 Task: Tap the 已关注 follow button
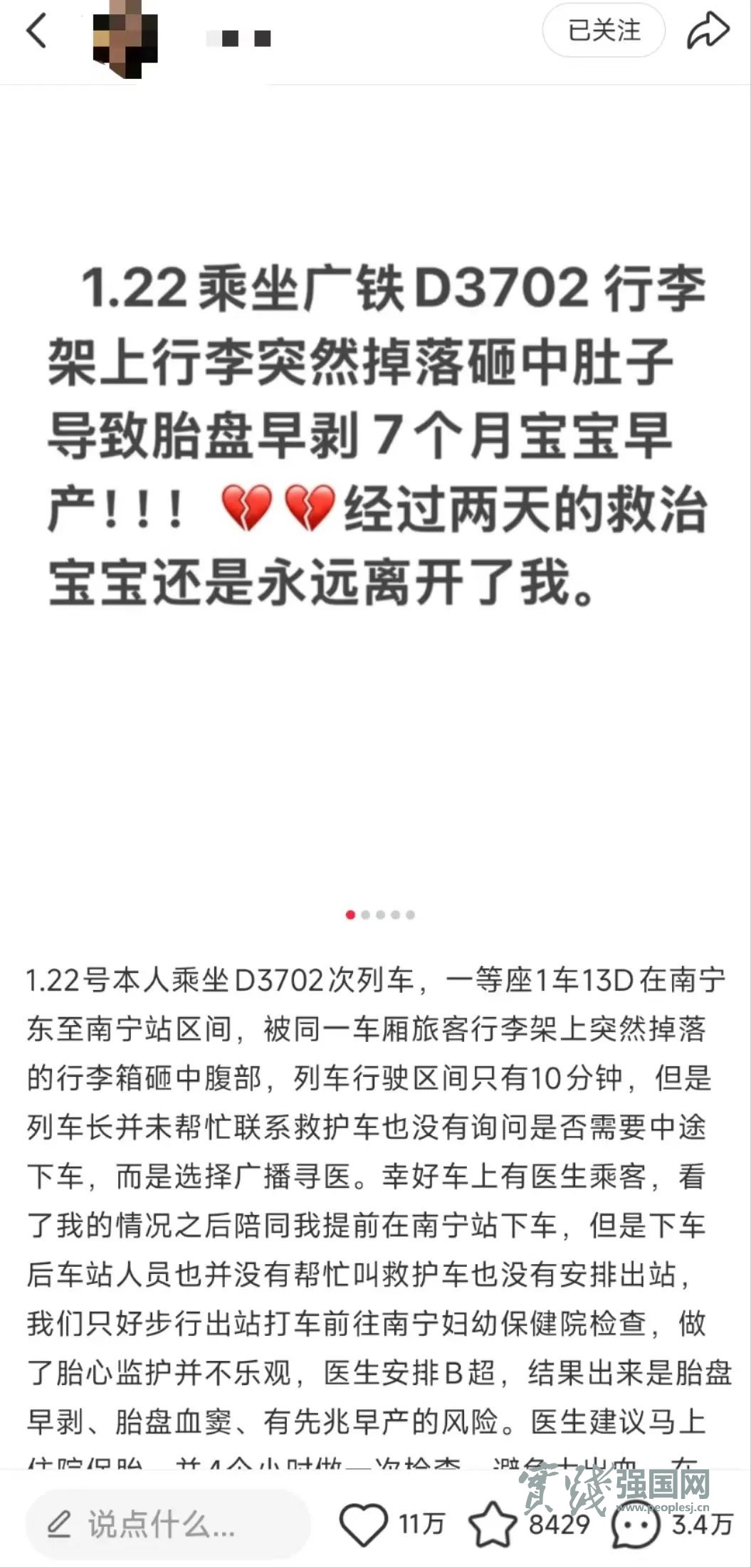click(x=604, y=31)
